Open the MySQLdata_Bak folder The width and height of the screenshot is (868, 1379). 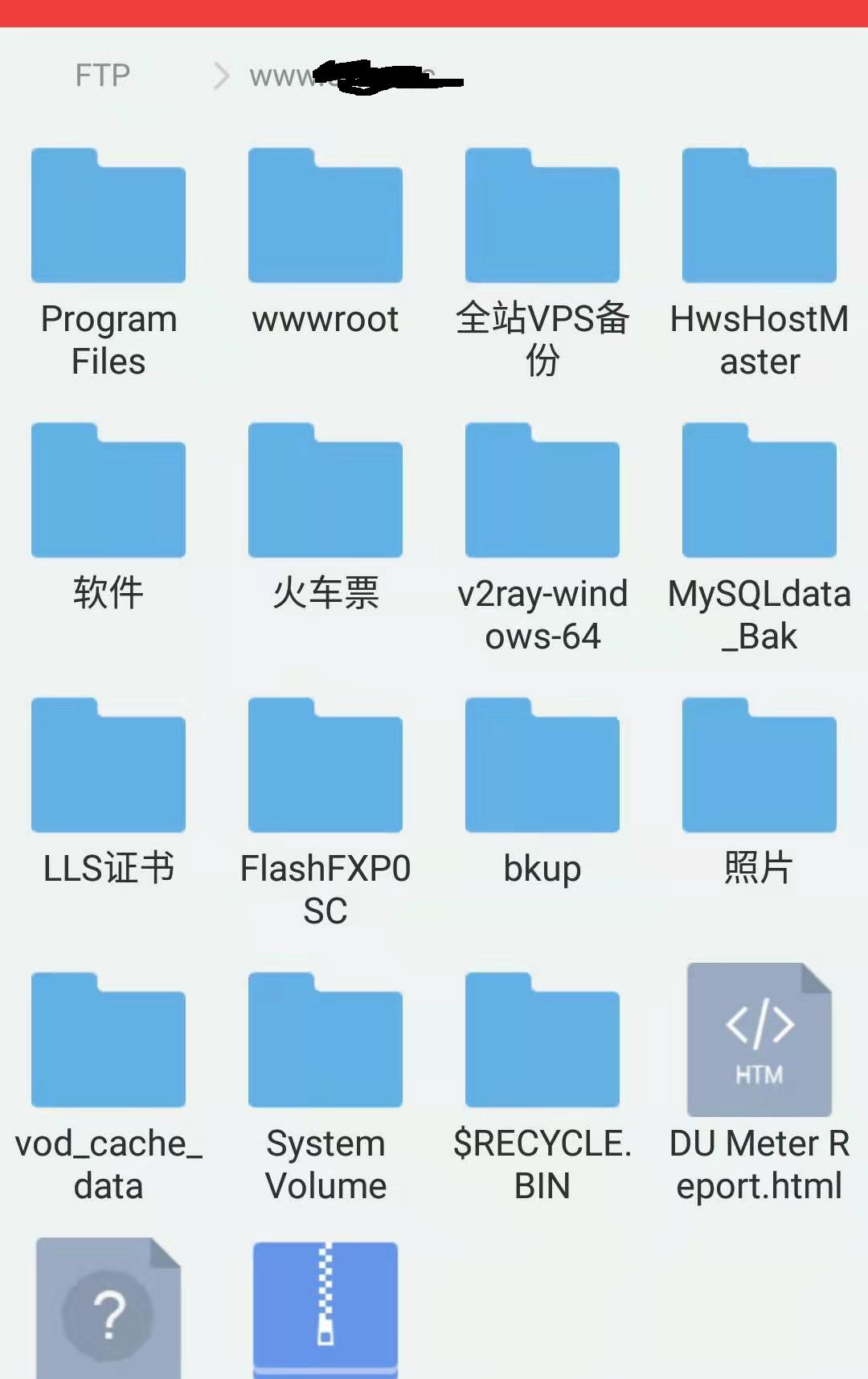click(x=759, y=492)
